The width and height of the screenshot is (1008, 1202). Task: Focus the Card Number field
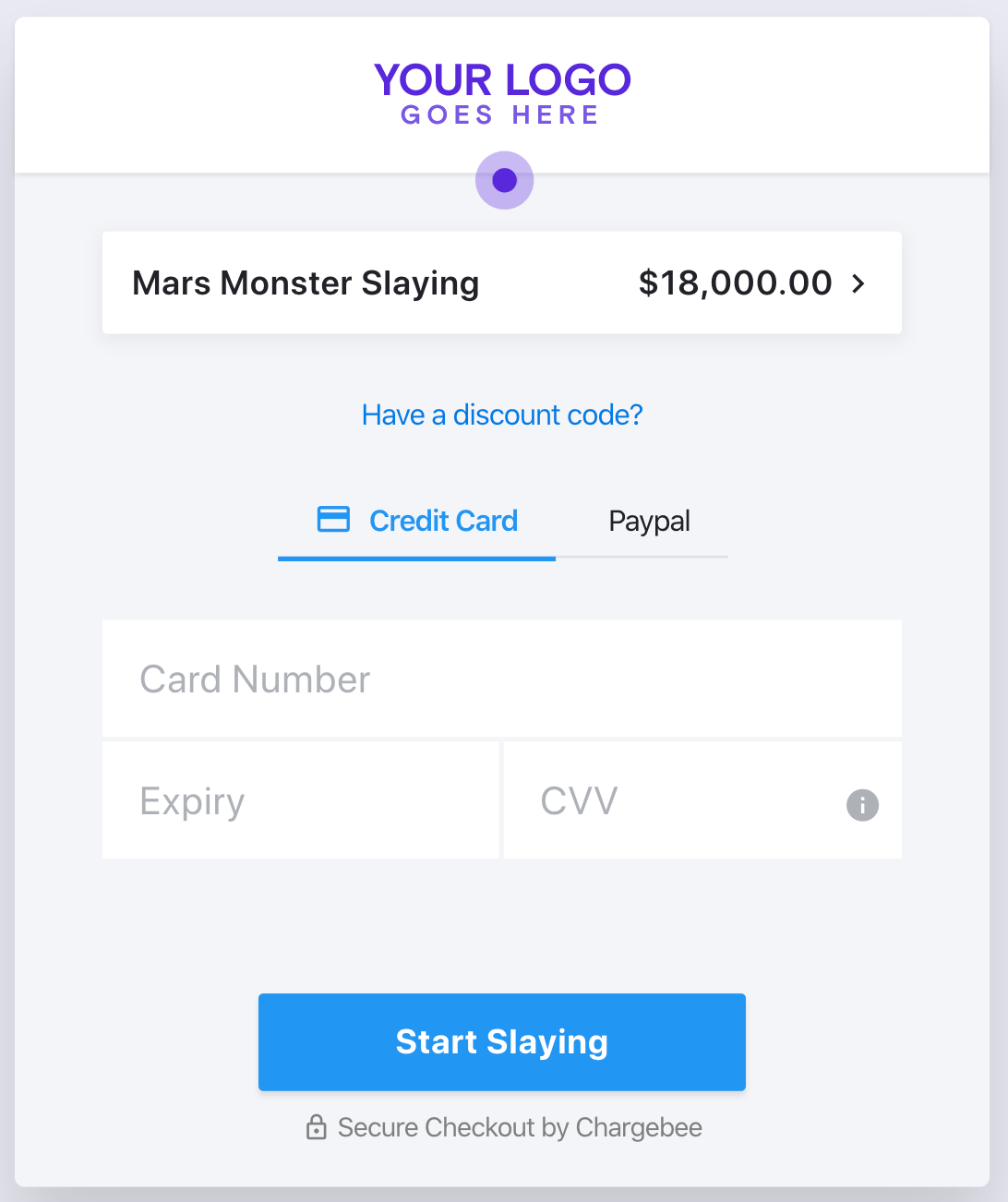501,679
